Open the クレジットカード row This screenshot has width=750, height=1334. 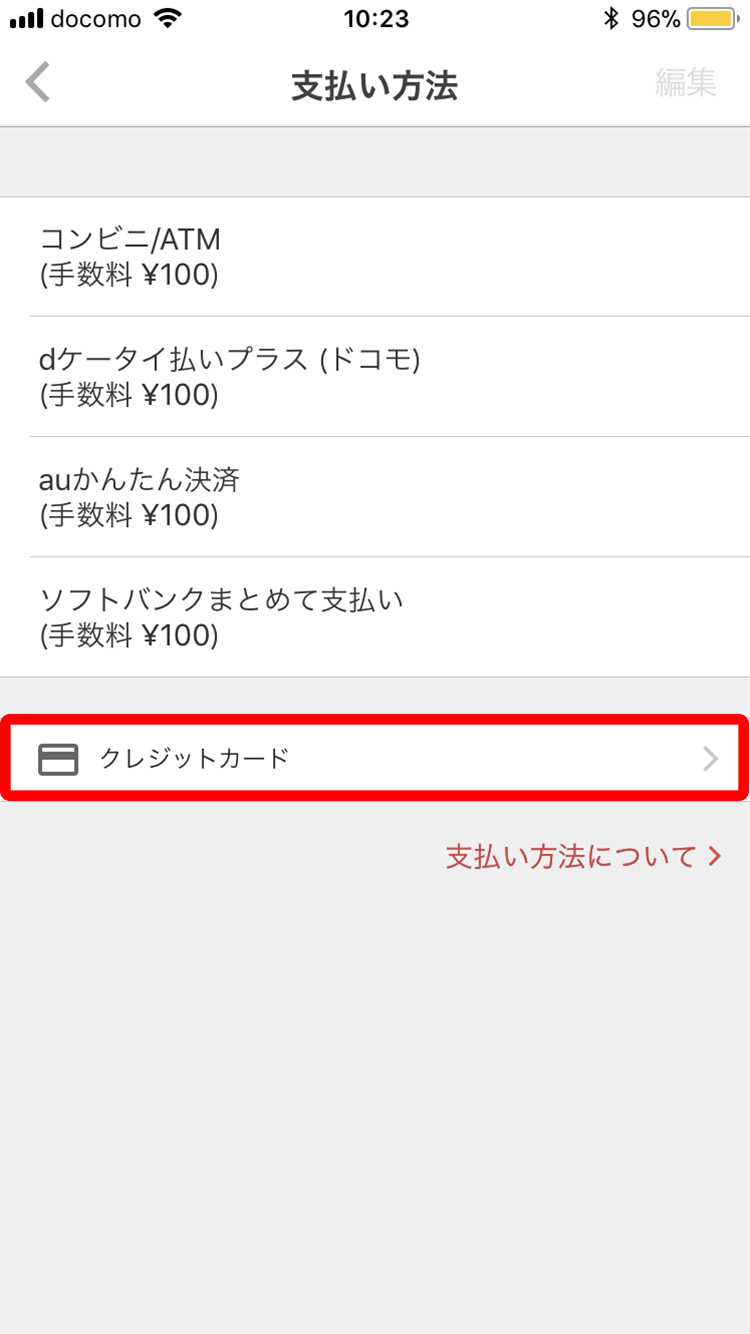click(375, 758)
